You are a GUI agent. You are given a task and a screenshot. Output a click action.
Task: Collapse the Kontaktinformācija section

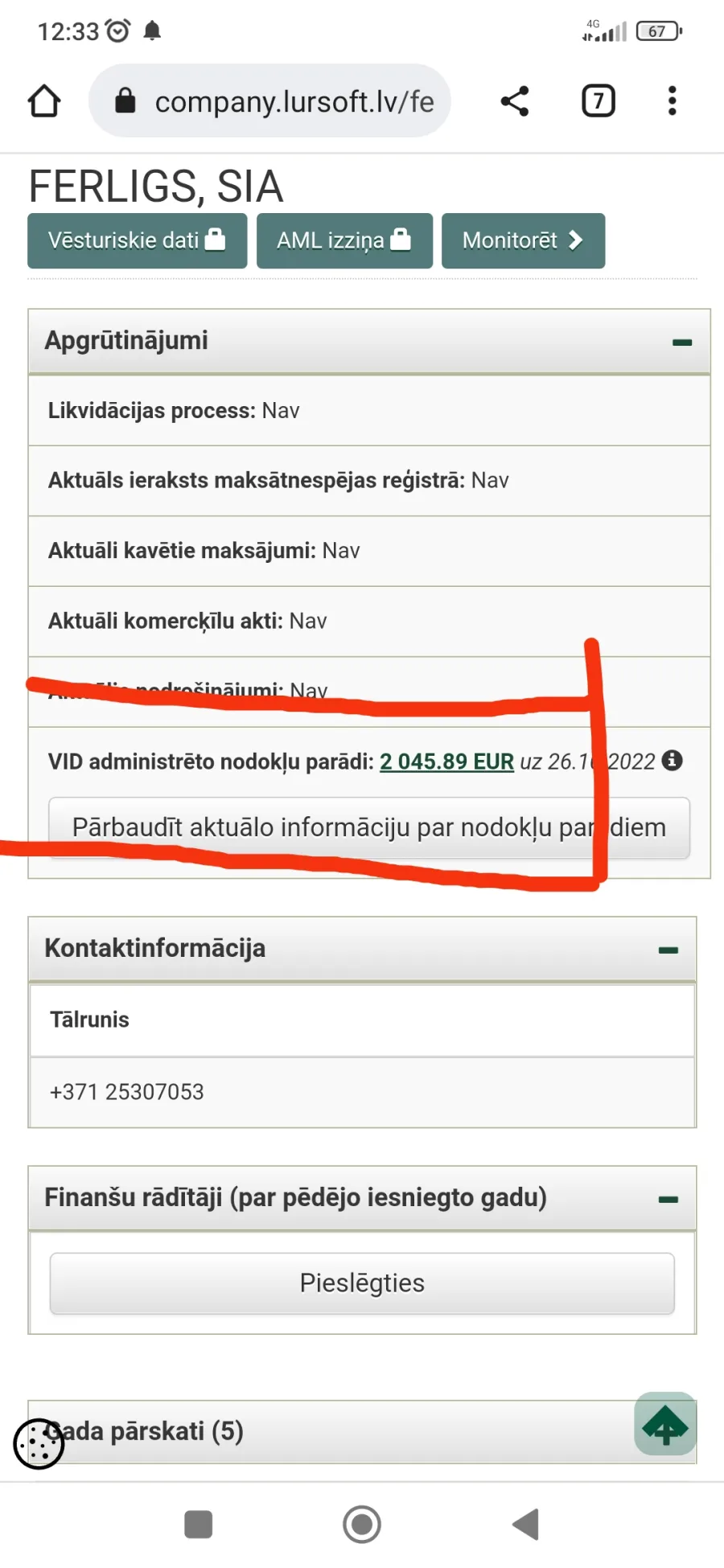click(668, 950)
